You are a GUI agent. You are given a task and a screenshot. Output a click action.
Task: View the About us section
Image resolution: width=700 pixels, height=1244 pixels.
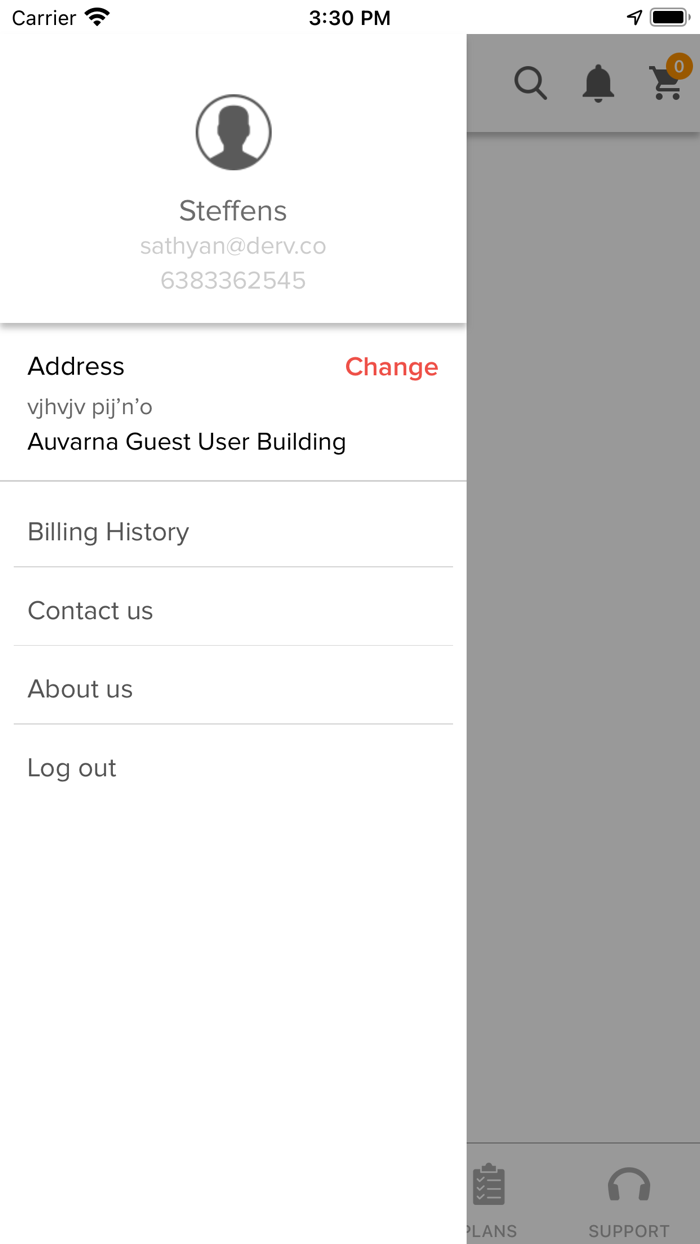click(x=80, y=689)
